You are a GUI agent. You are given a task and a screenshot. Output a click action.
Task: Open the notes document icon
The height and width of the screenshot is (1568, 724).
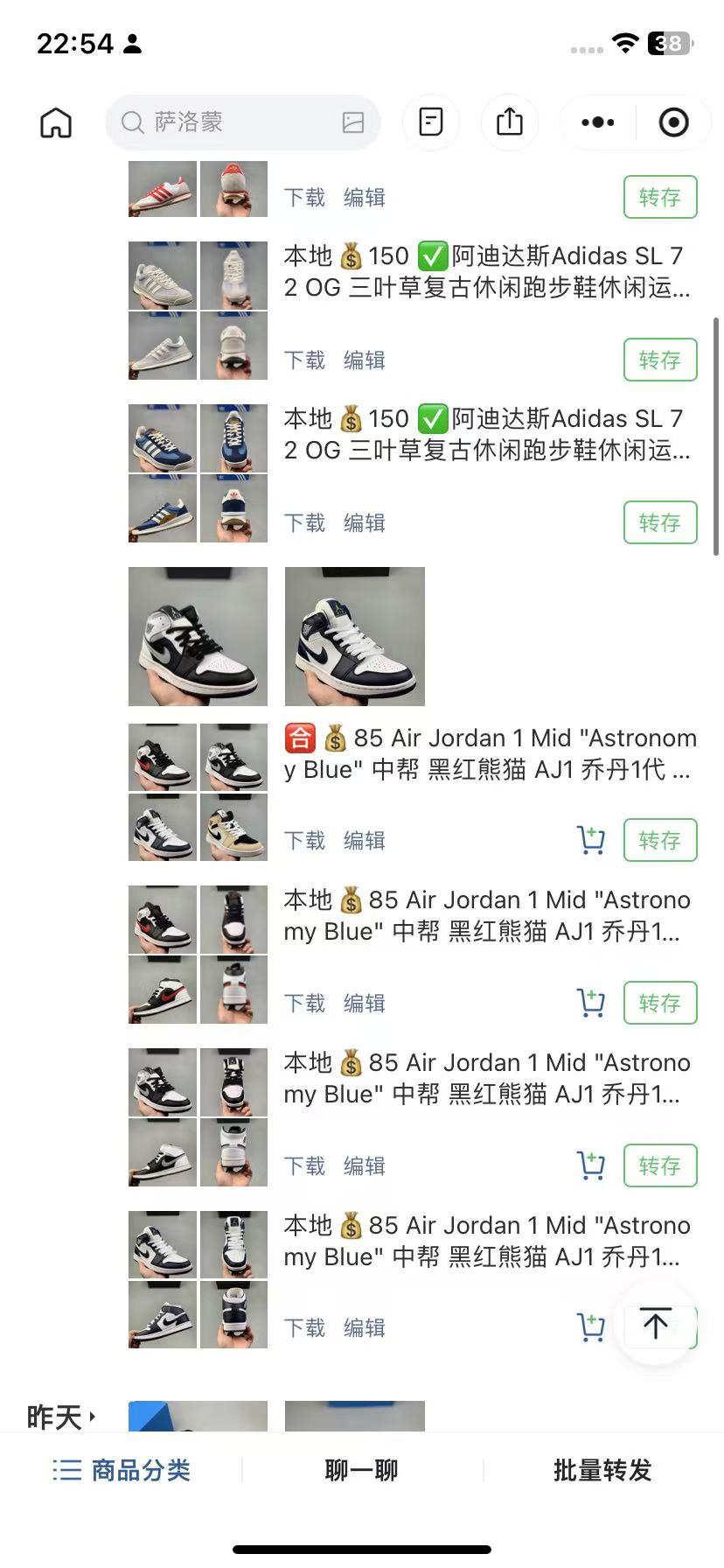click(x=431, y=122)
